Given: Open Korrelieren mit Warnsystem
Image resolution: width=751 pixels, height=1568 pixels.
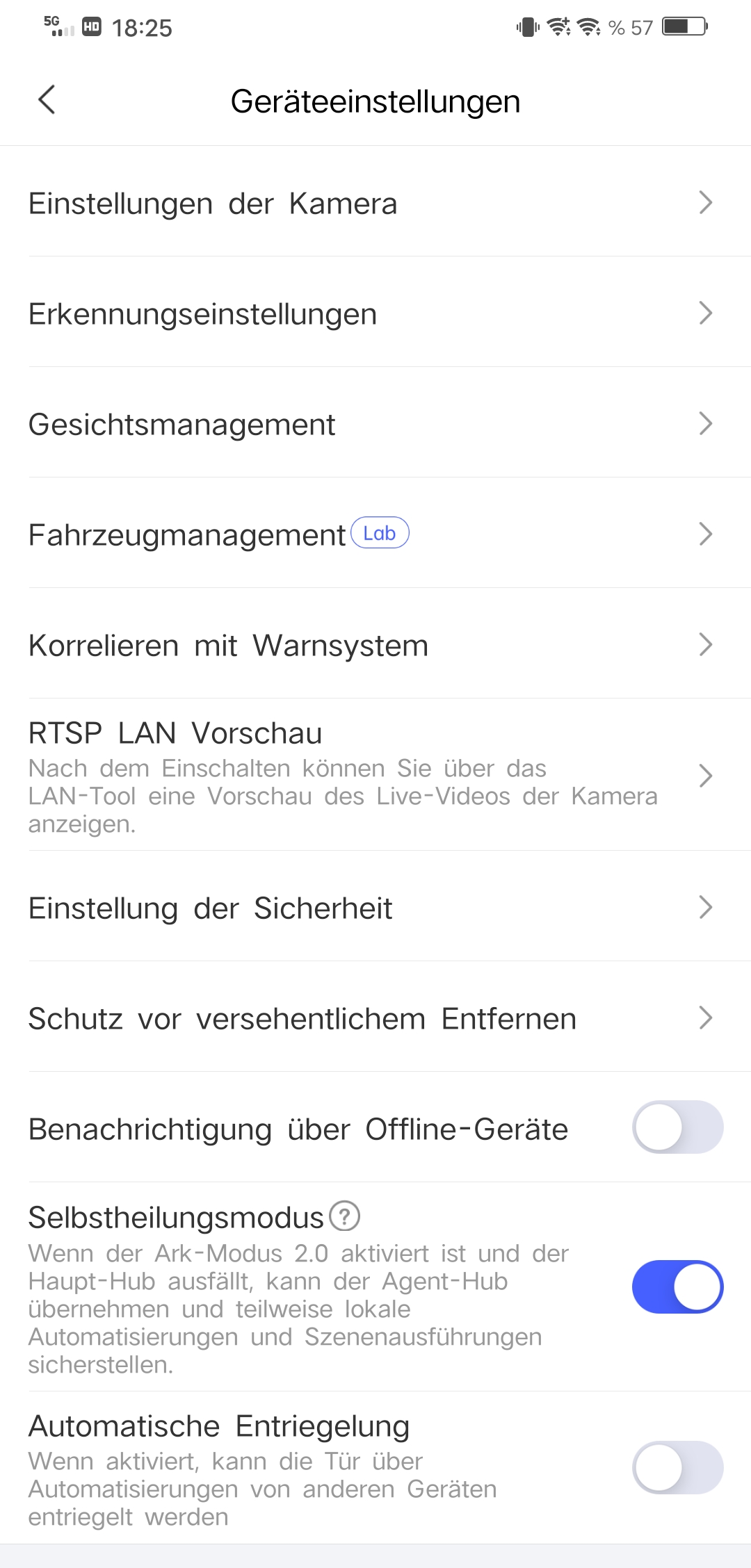Looking at the screenshot, I should click(x=375, y=644).
